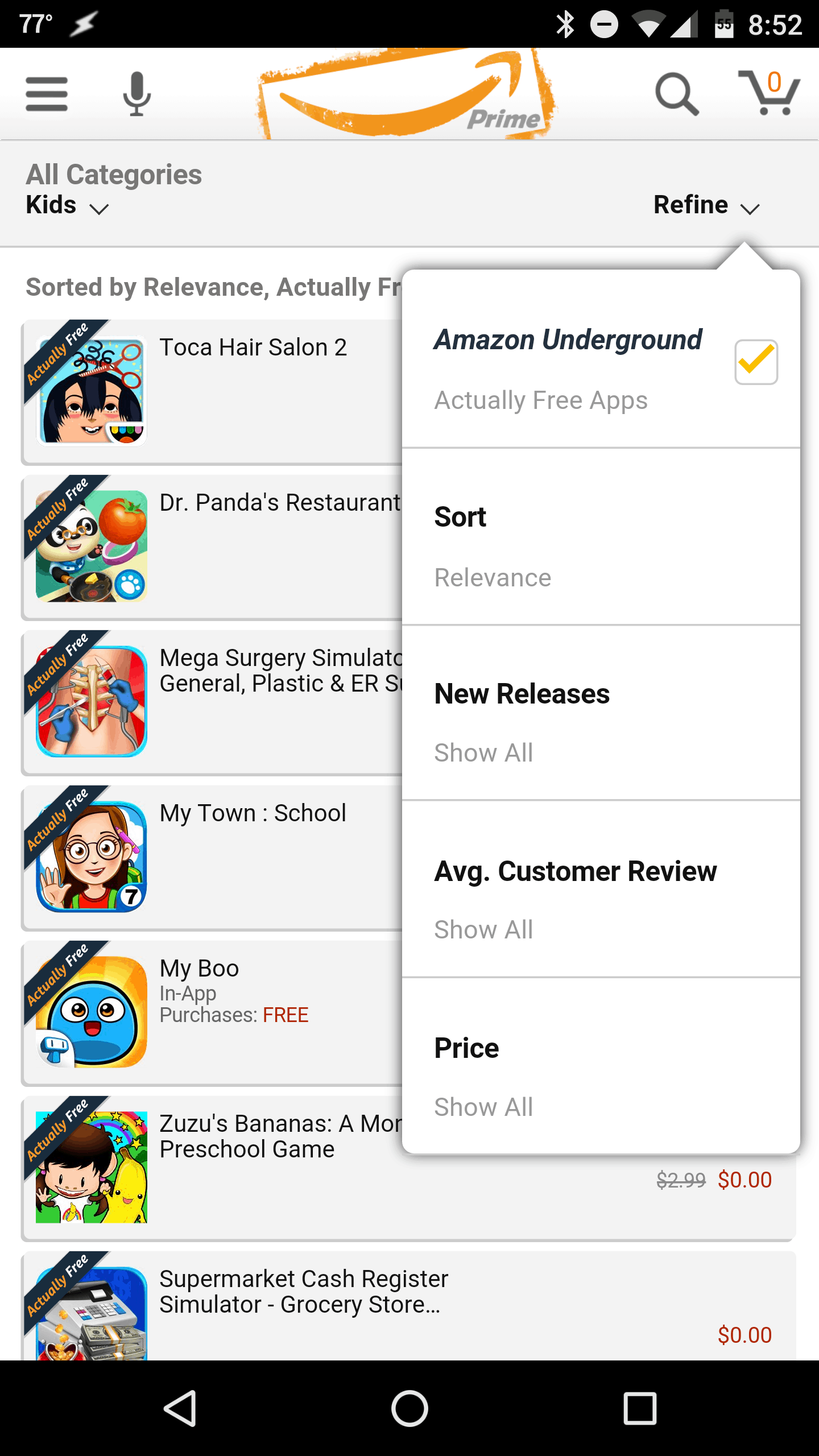Uncheck the Amazon Underground checkbox
Screen dimensions: 819x1456
click(756, 362)
